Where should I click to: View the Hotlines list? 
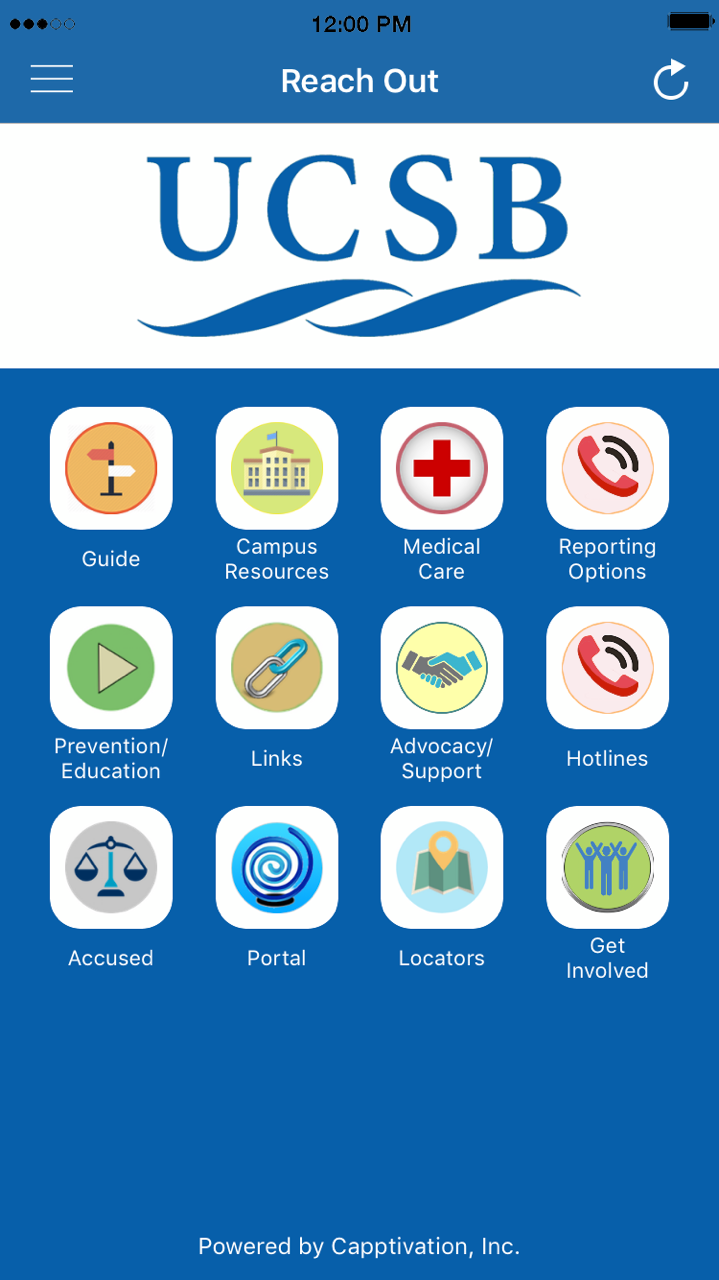coord(607,668)
